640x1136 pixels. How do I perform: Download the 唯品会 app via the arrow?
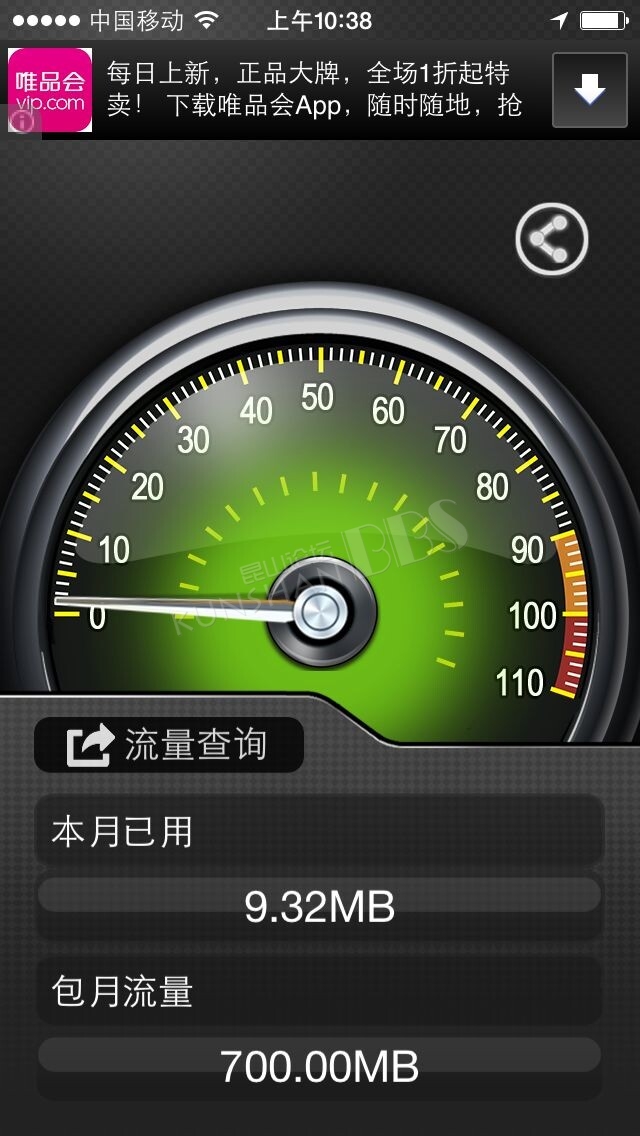point(590,90)
